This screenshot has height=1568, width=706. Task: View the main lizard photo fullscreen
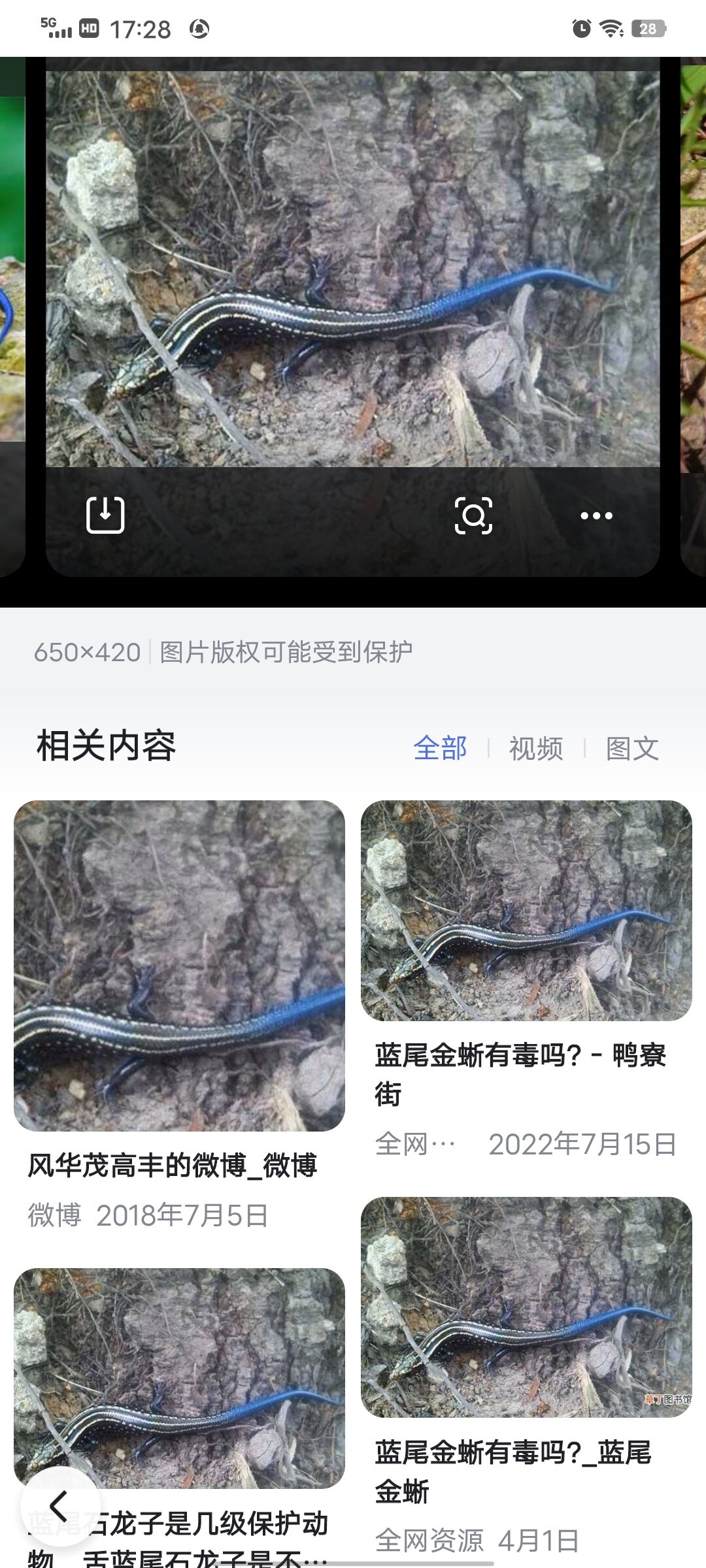point(352,268)
